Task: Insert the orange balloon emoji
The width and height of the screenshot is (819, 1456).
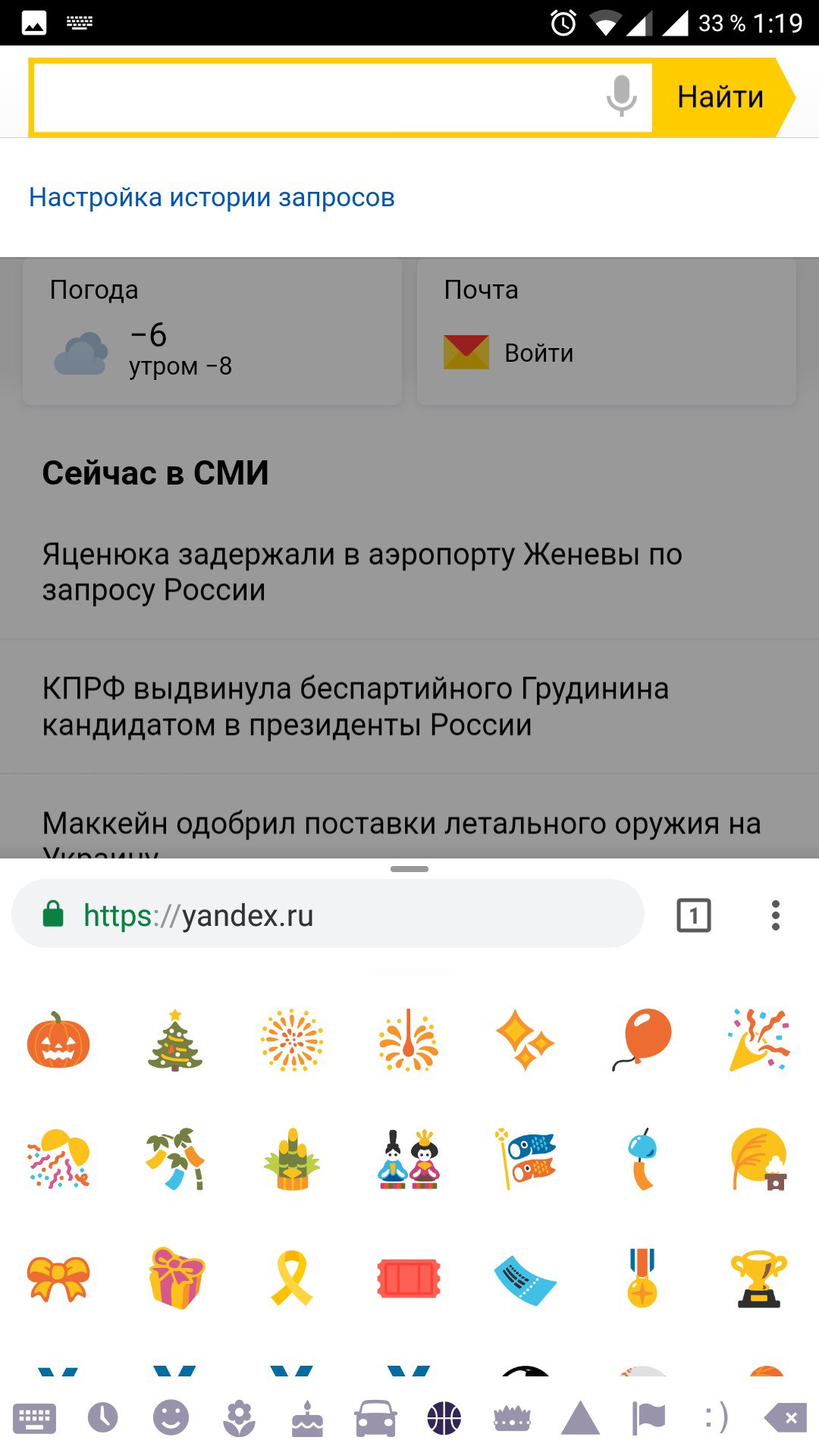Action: [x=642, y=1040]
